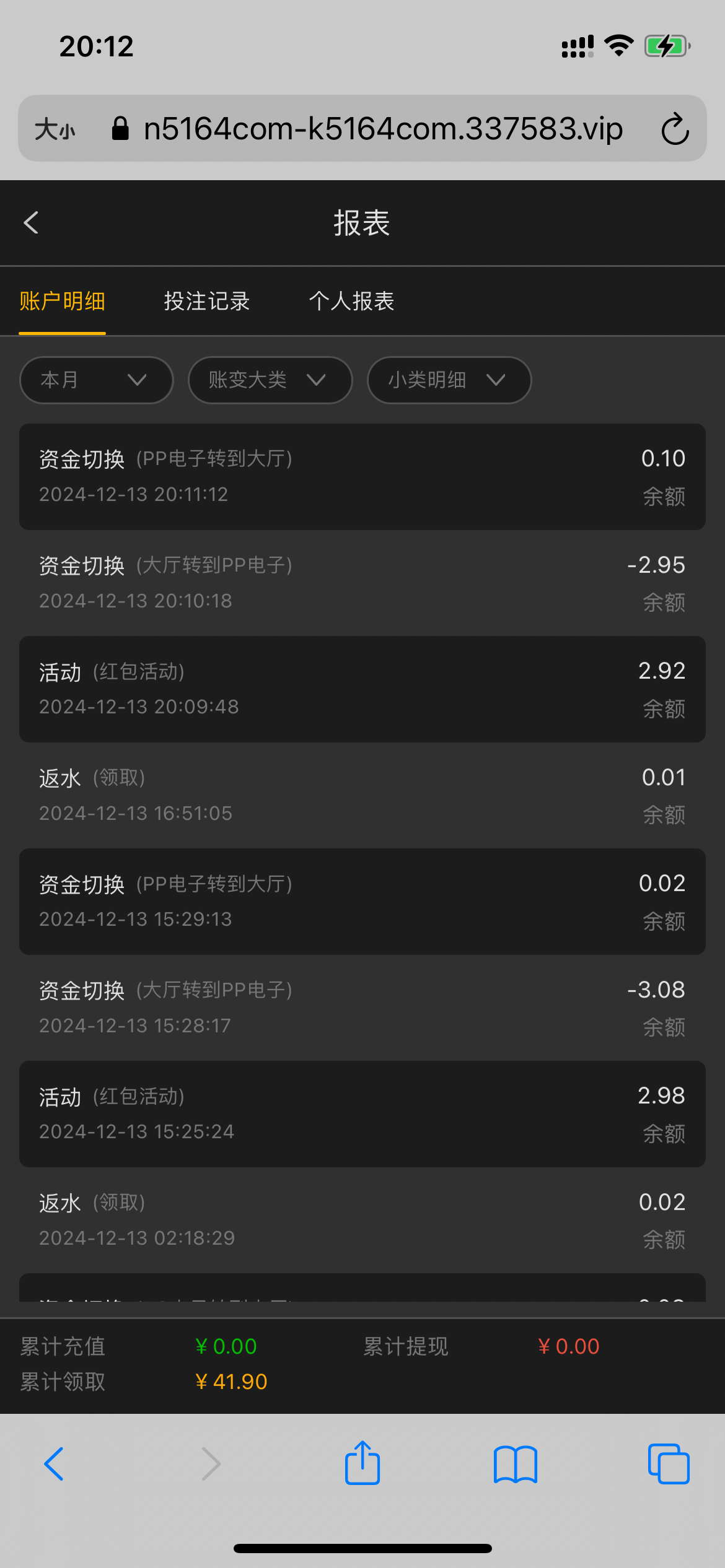Screen dimensions: 725x1568
Task: Open the 小类明细 filter dropdown
Action: (x=449, y=380)
